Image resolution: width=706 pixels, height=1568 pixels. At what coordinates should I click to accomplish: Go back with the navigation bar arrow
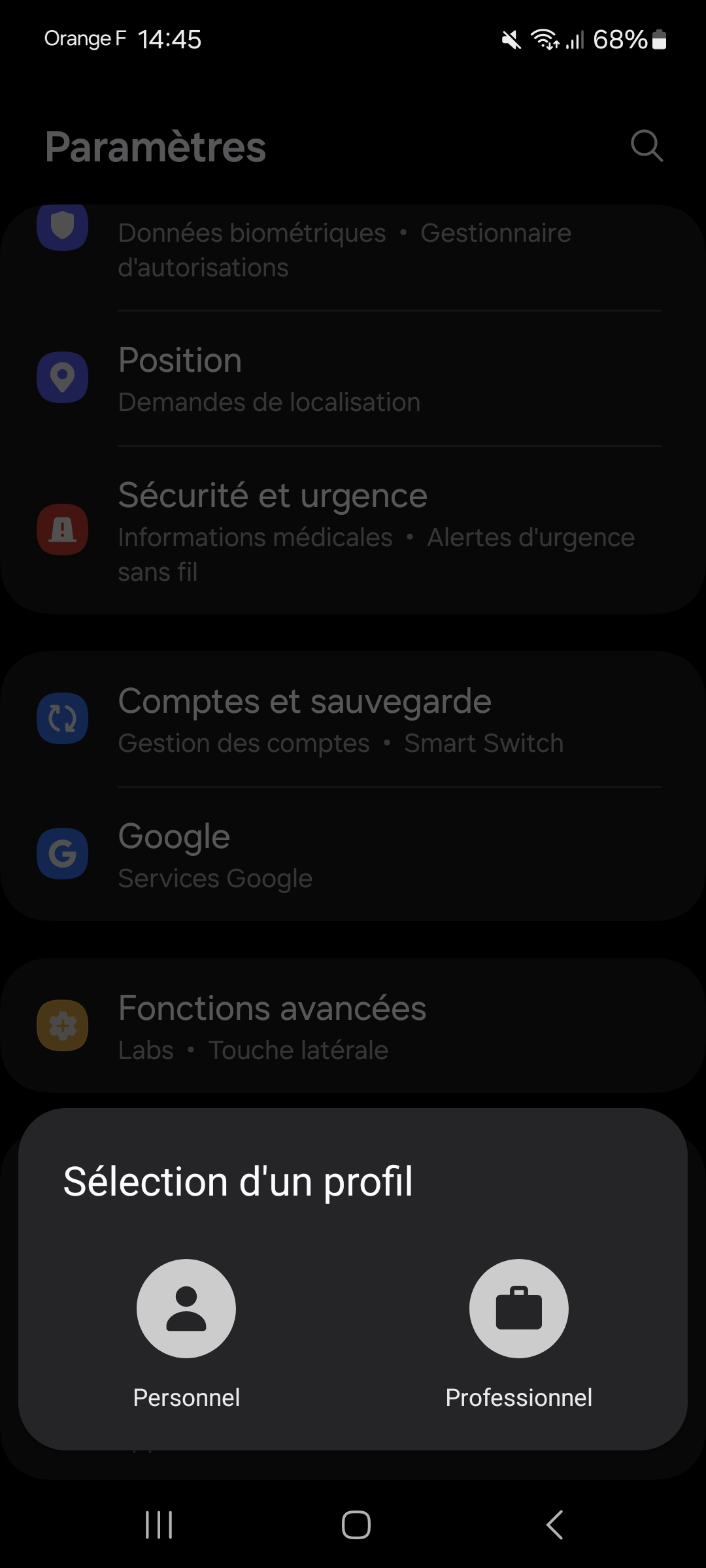[554, 1525]
